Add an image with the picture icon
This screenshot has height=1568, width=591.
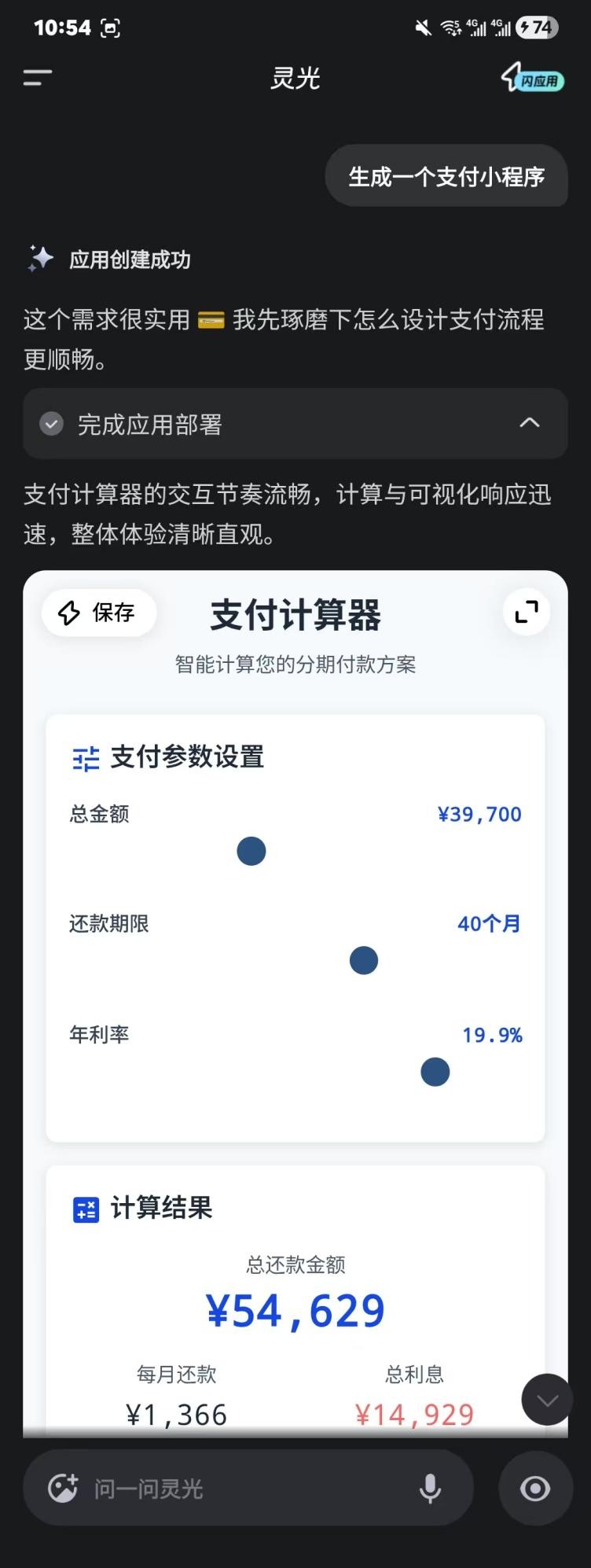(x=63, y=1488)
